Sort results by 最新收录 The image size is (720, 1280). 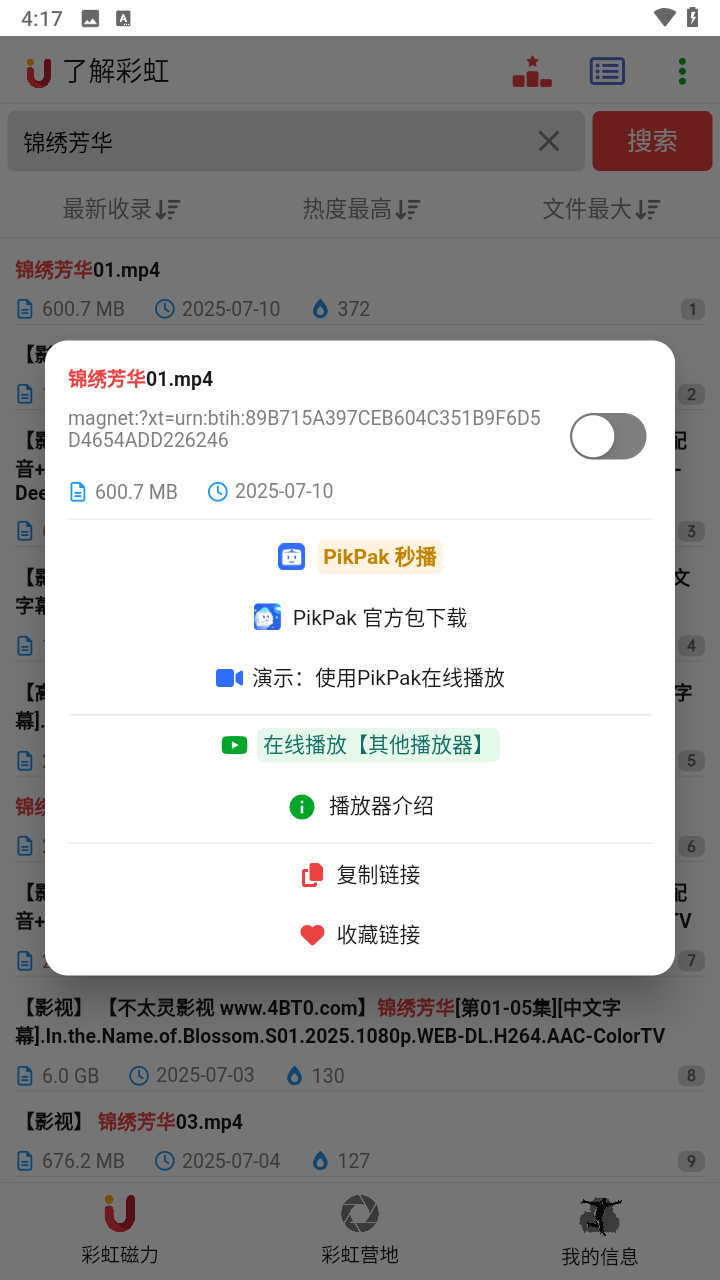coord(121,209)
